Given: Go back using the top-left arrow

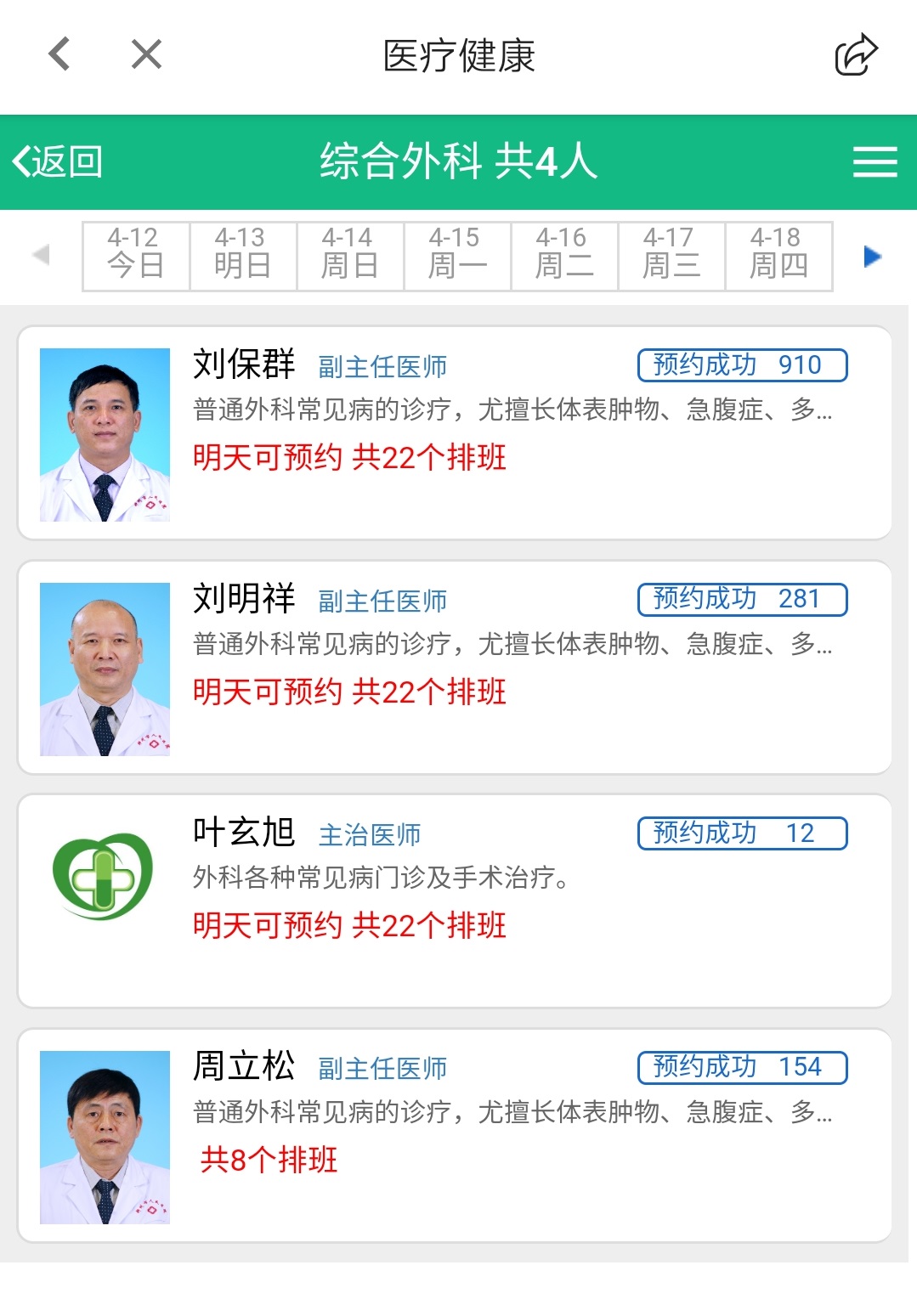Looking at the screenshot, I should pyautogui.click(x=59, y=54).
